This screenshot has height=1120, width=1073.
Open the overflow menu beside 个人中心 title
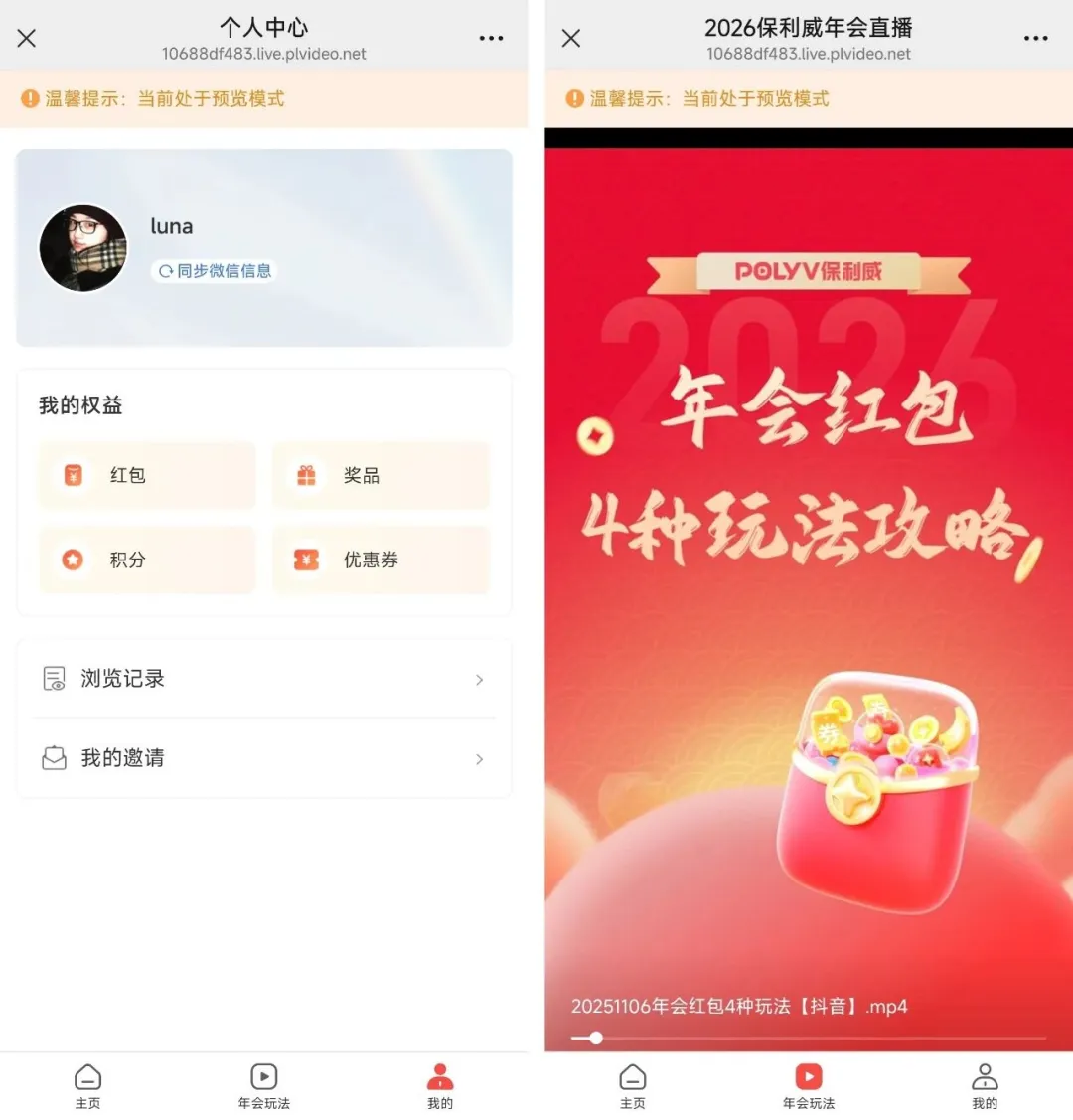[491, 38]
